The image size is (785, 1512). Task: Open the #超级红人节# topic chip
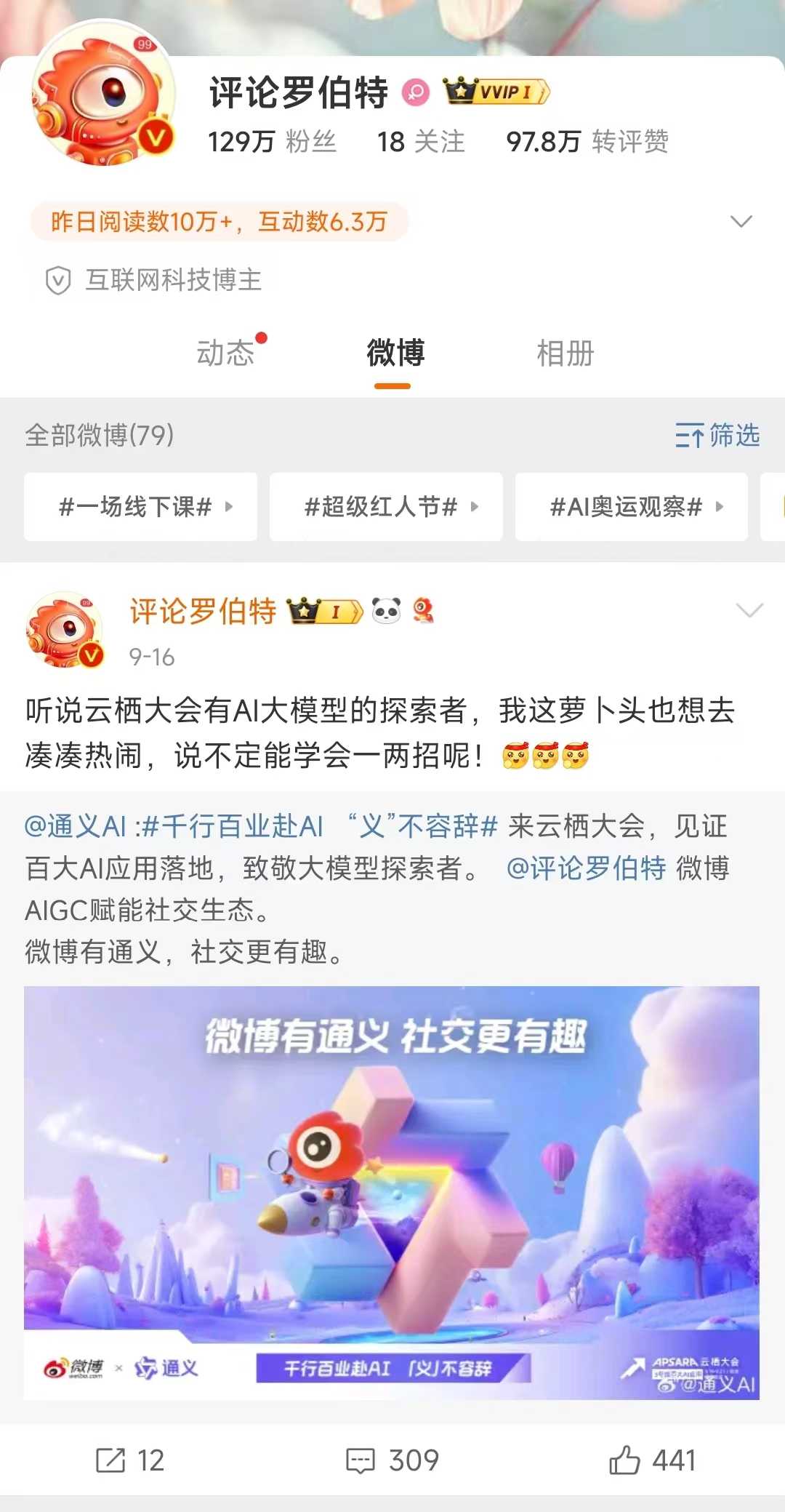(386, 507)
